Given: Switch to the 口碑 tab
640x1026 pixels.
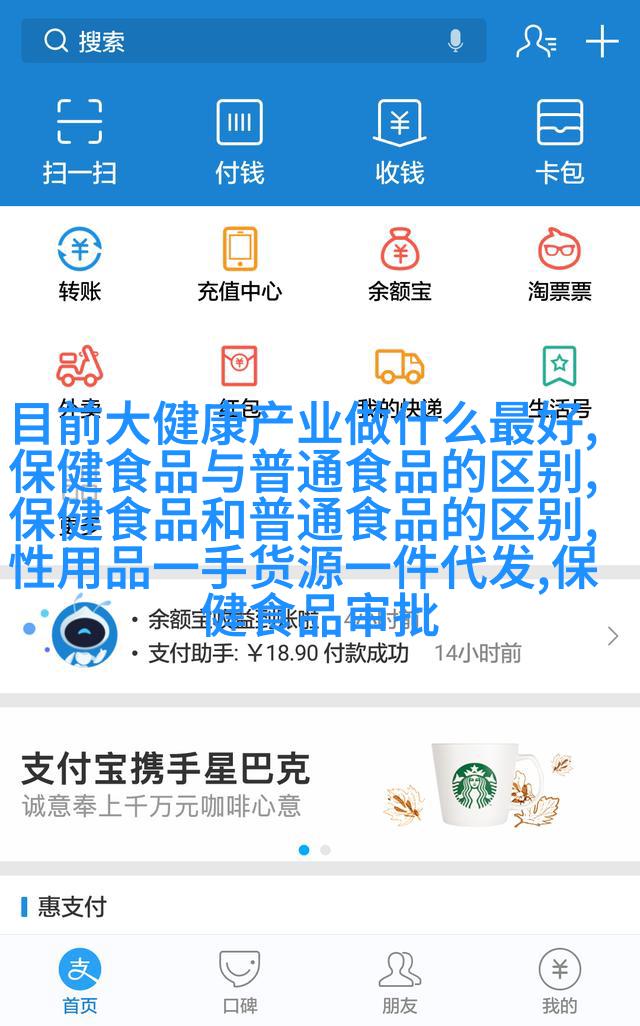Looking at the screenshot, I should [240, 982].
